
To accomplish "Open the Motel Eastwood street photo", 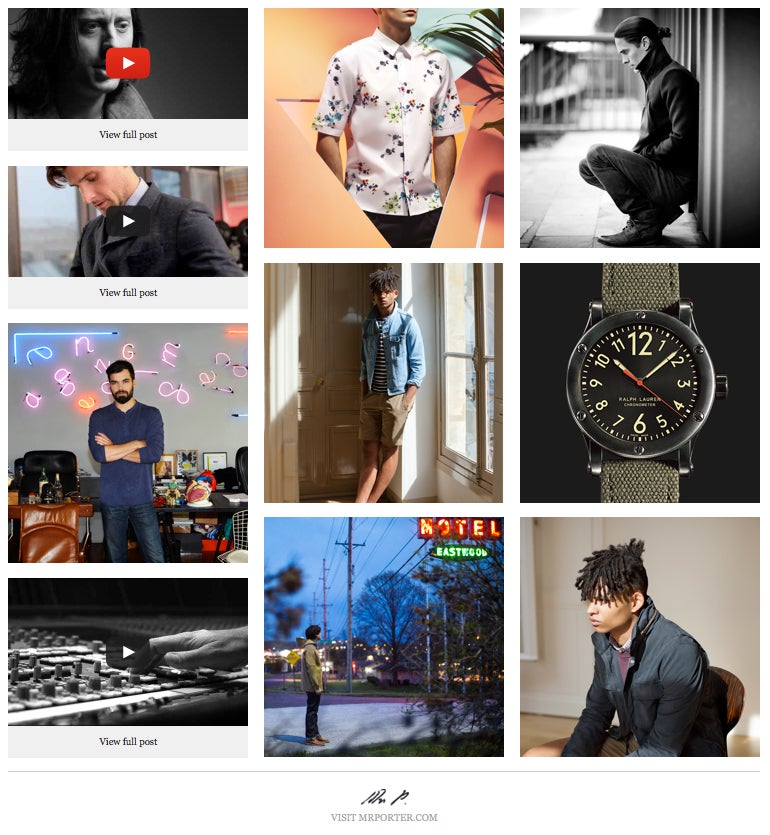I will coord(384,637).
